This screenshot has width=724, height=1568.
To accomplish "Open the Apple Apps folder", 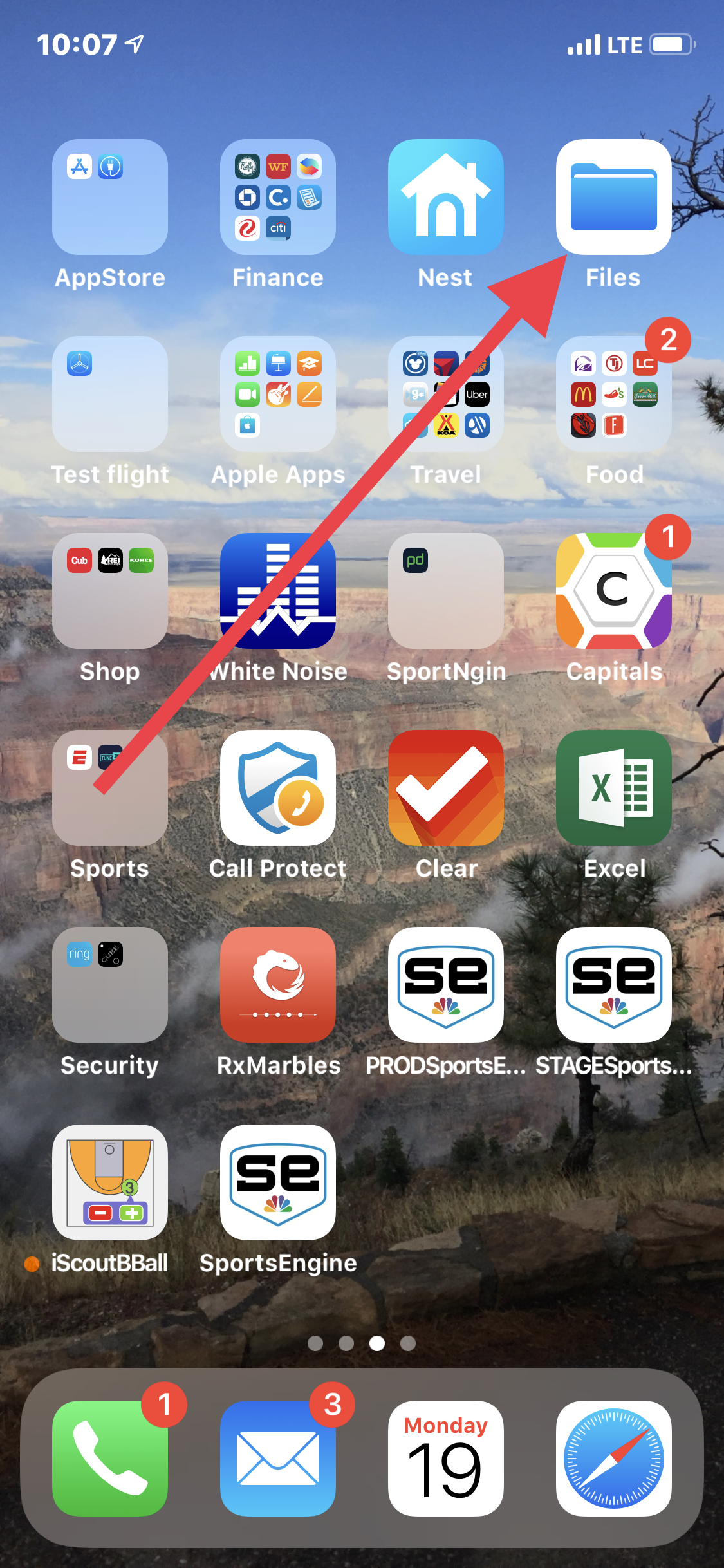I will tap(277, 394).
